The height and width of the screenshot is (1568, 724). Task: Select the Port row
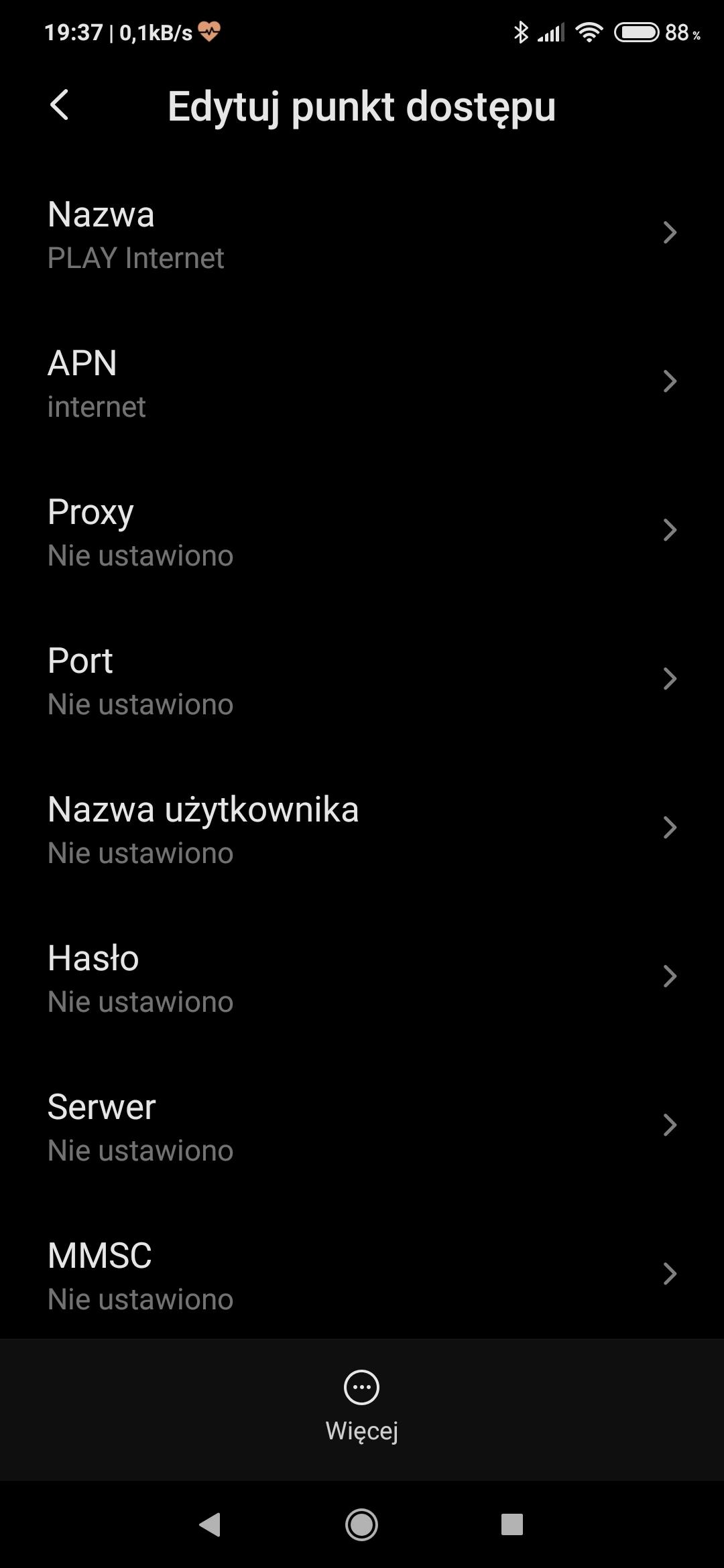[362, 681]
